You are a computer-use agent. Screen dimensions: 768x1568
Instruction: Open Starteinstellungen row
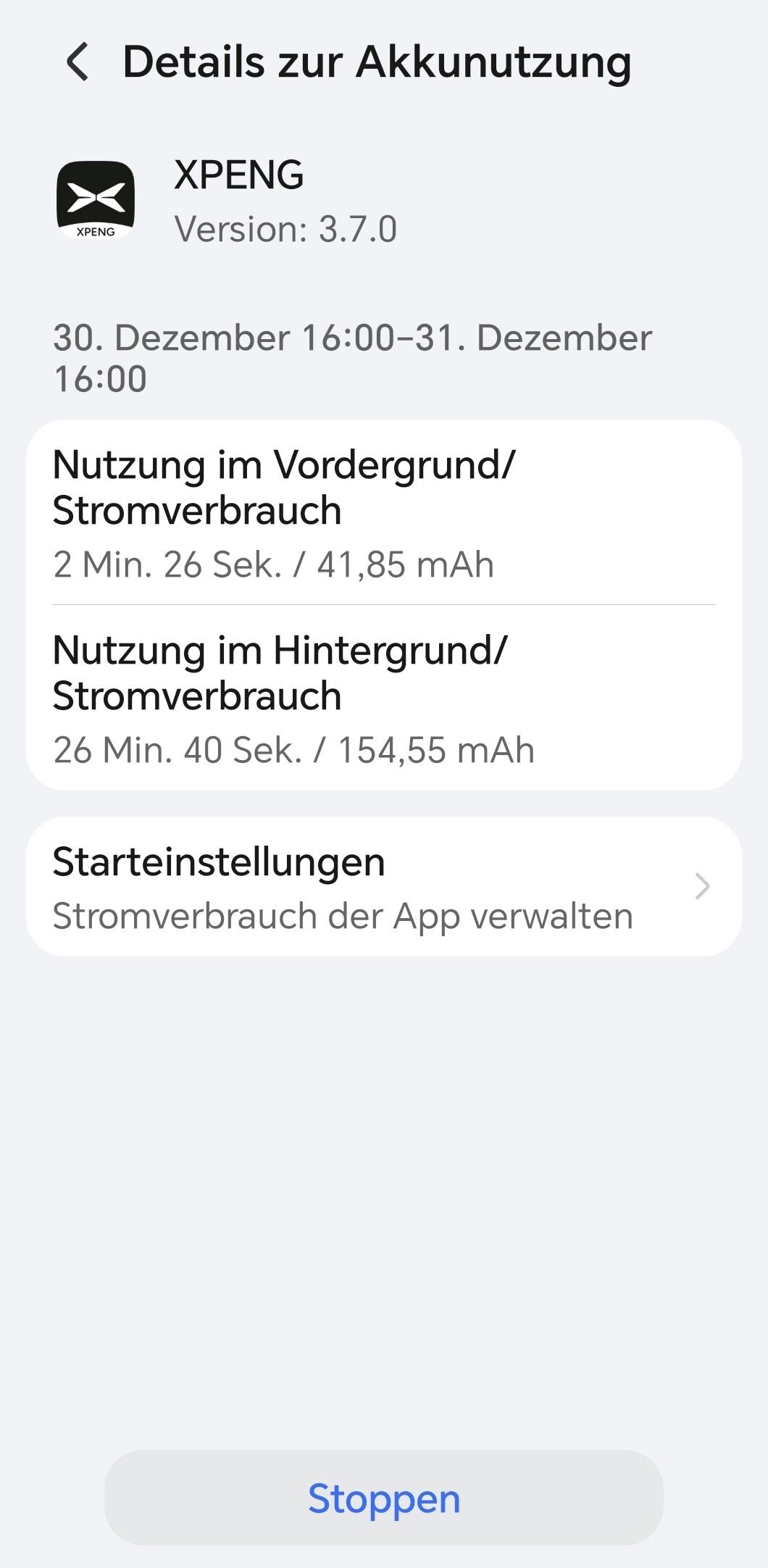pos(383,887)
